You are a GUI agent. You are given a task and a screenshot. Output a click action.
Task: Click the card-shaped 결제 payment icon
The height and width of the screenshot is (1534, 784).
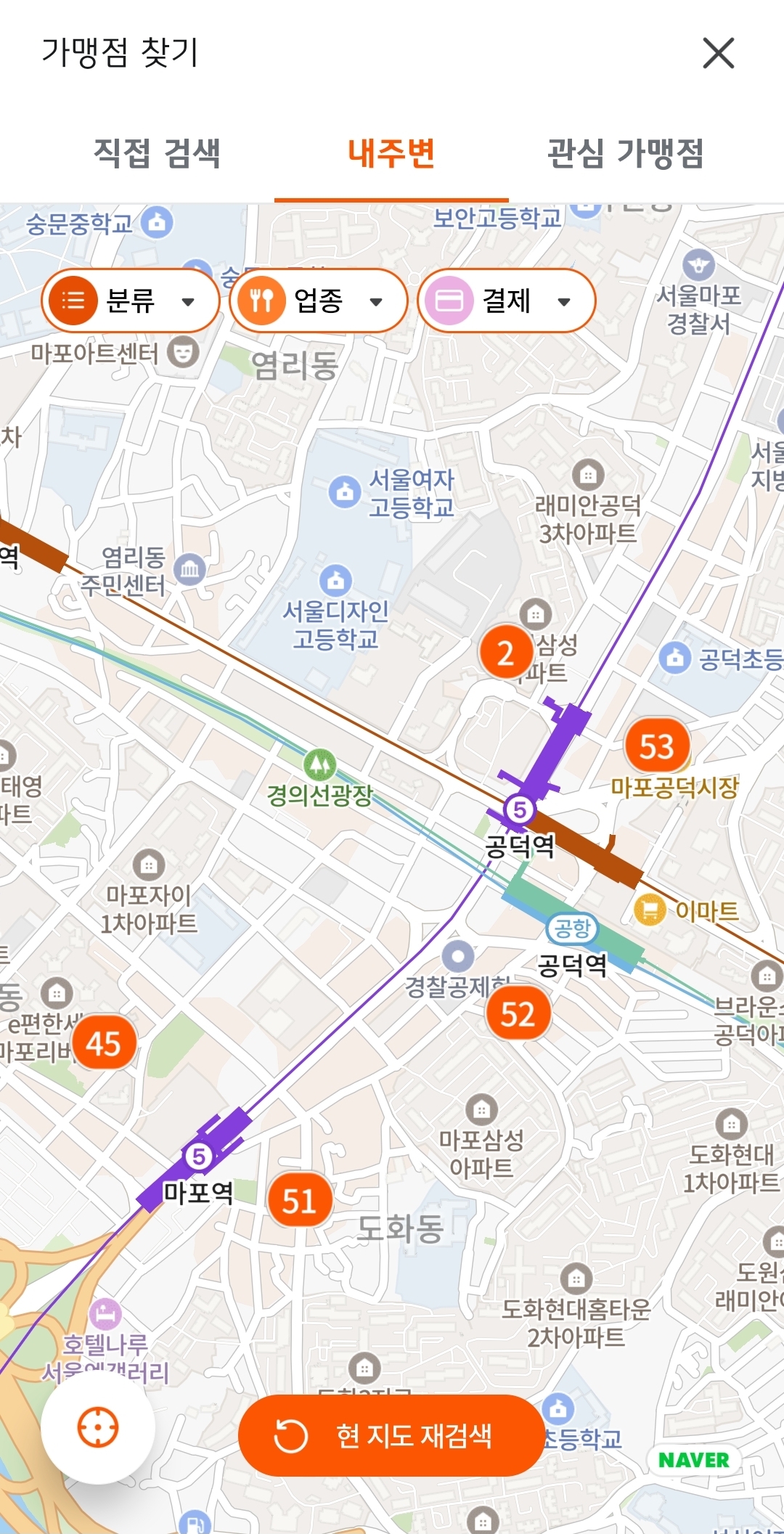(449, 301)
